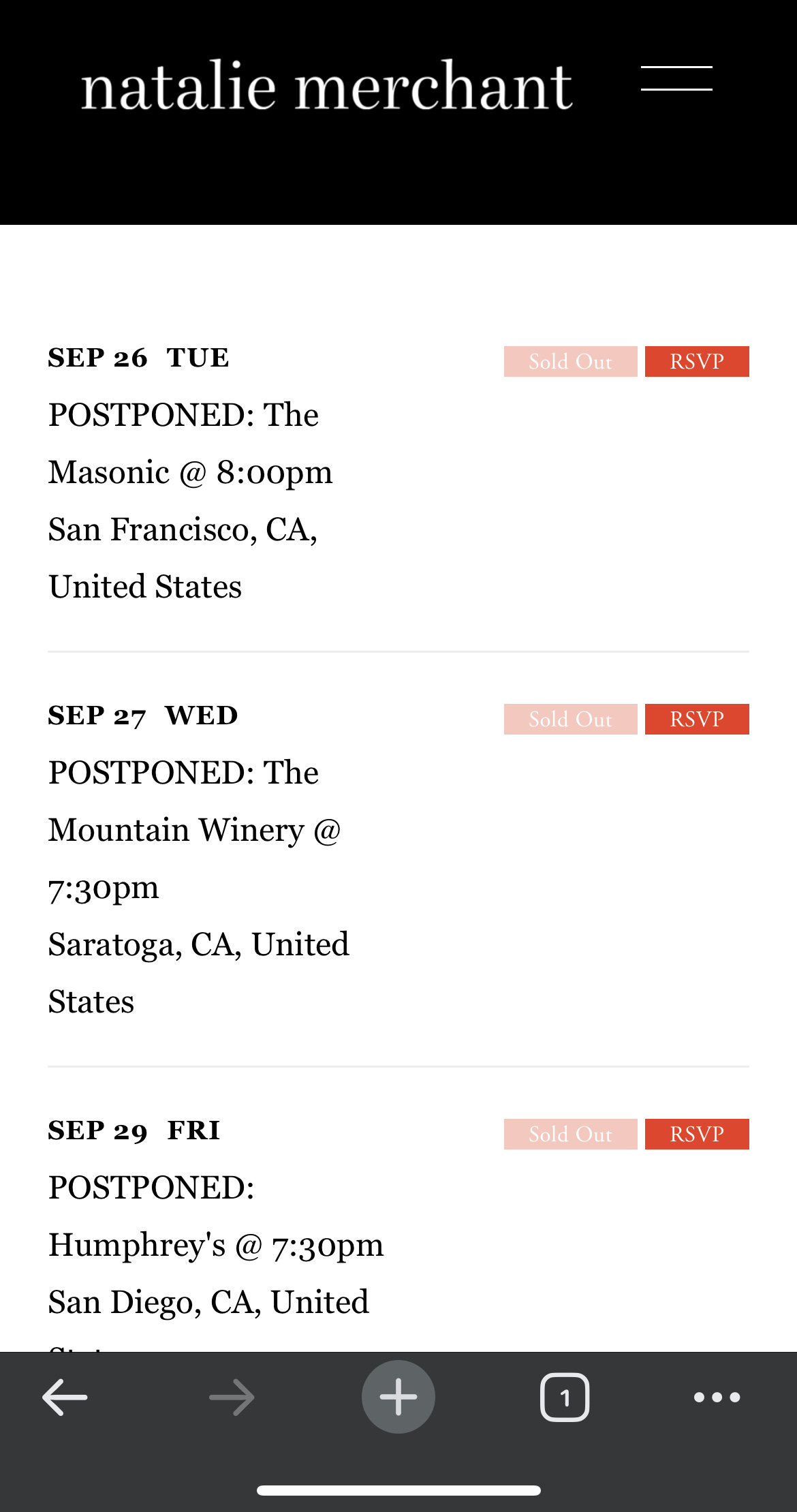RSVP for the Sep 27 Saratoga show
Viewport: 797px width, 1512px height.
tap(696, 719)
